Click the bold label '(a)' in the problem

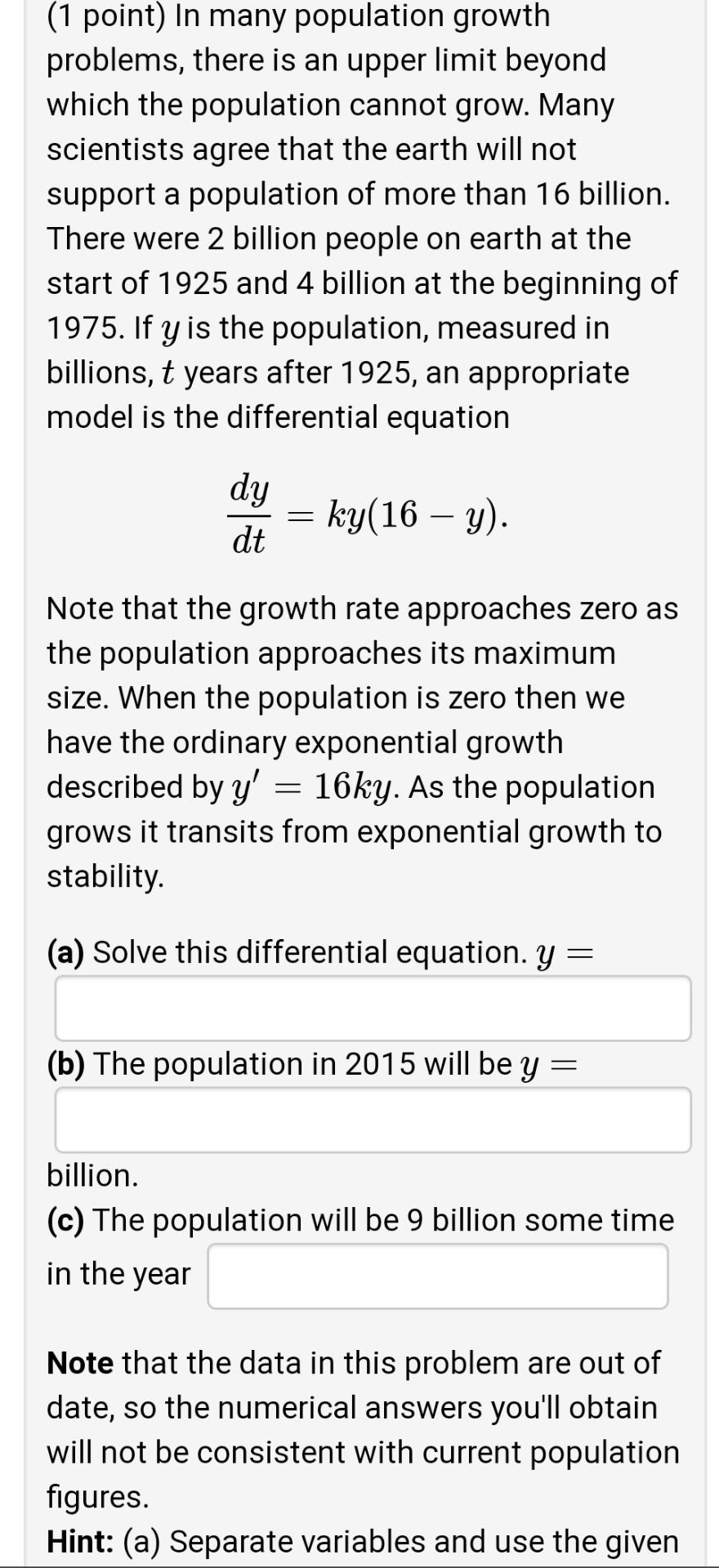tap(67, 952)
